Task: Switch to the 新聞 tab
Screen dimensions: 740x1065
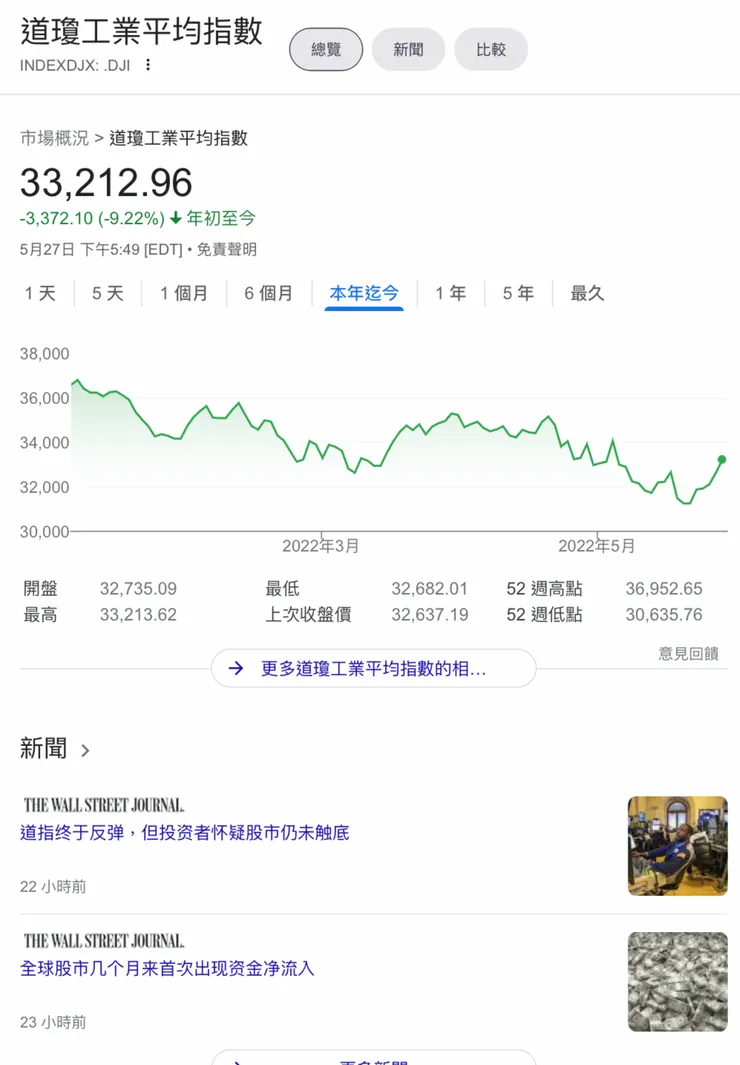Action: [408, 49]
